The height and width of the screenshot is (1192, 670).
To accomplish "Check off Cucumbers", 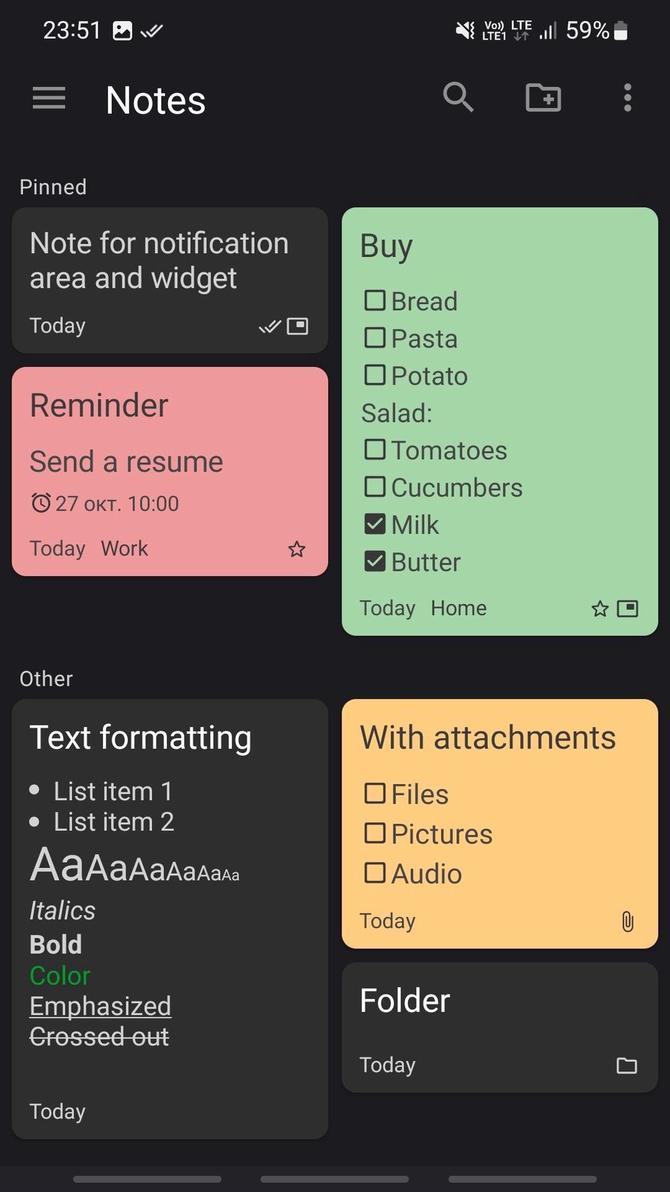I will [375, 487].
